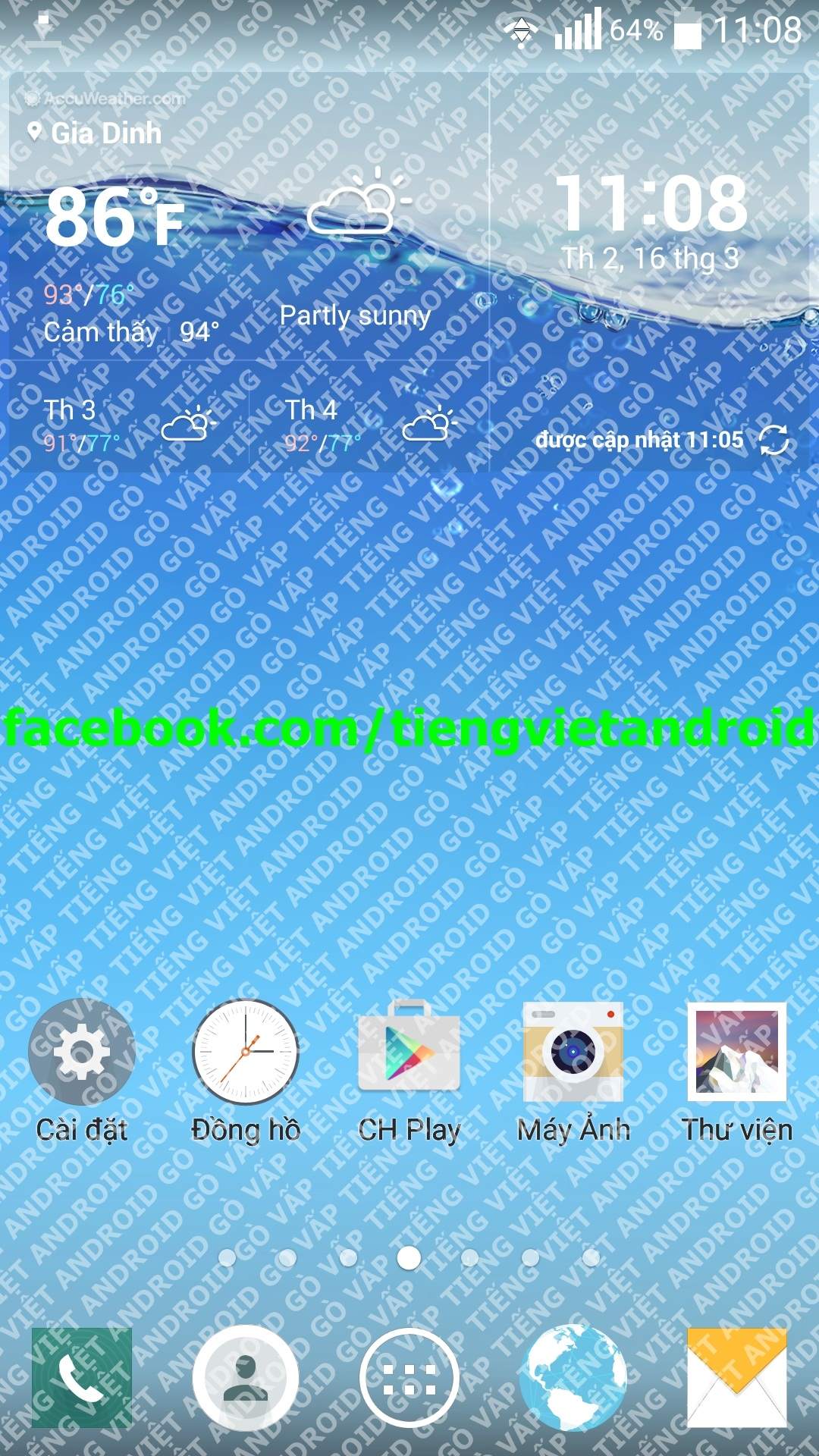Jump to the last home page dot
The height and width of the screenshot is (1456, 819).
point(591,1258)
